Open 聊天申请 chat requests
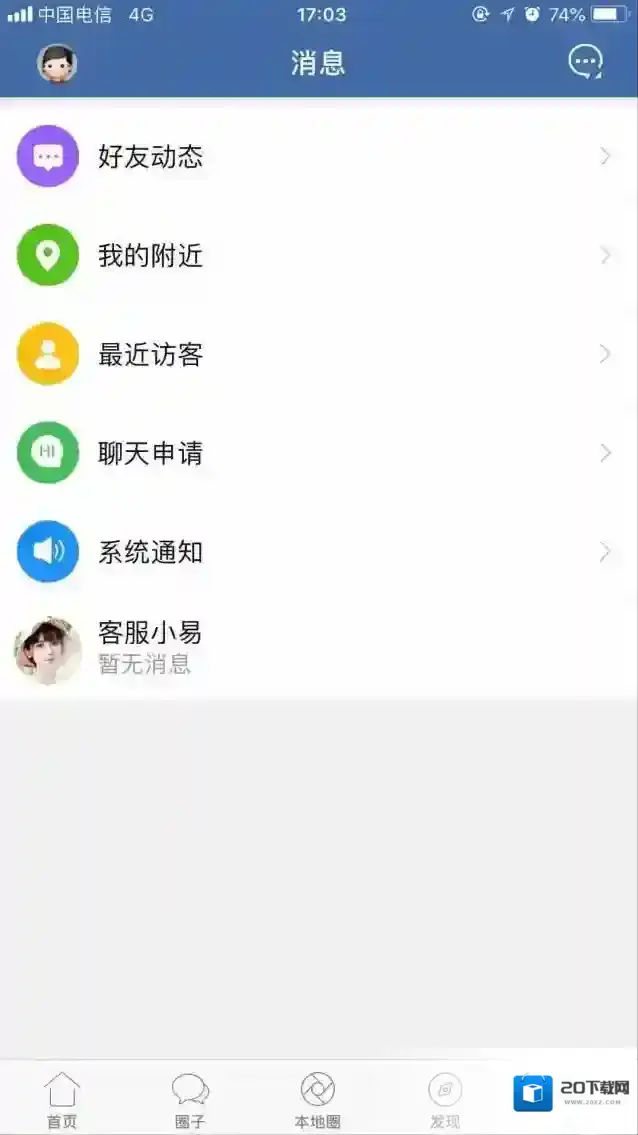 (x=318, y=453)
